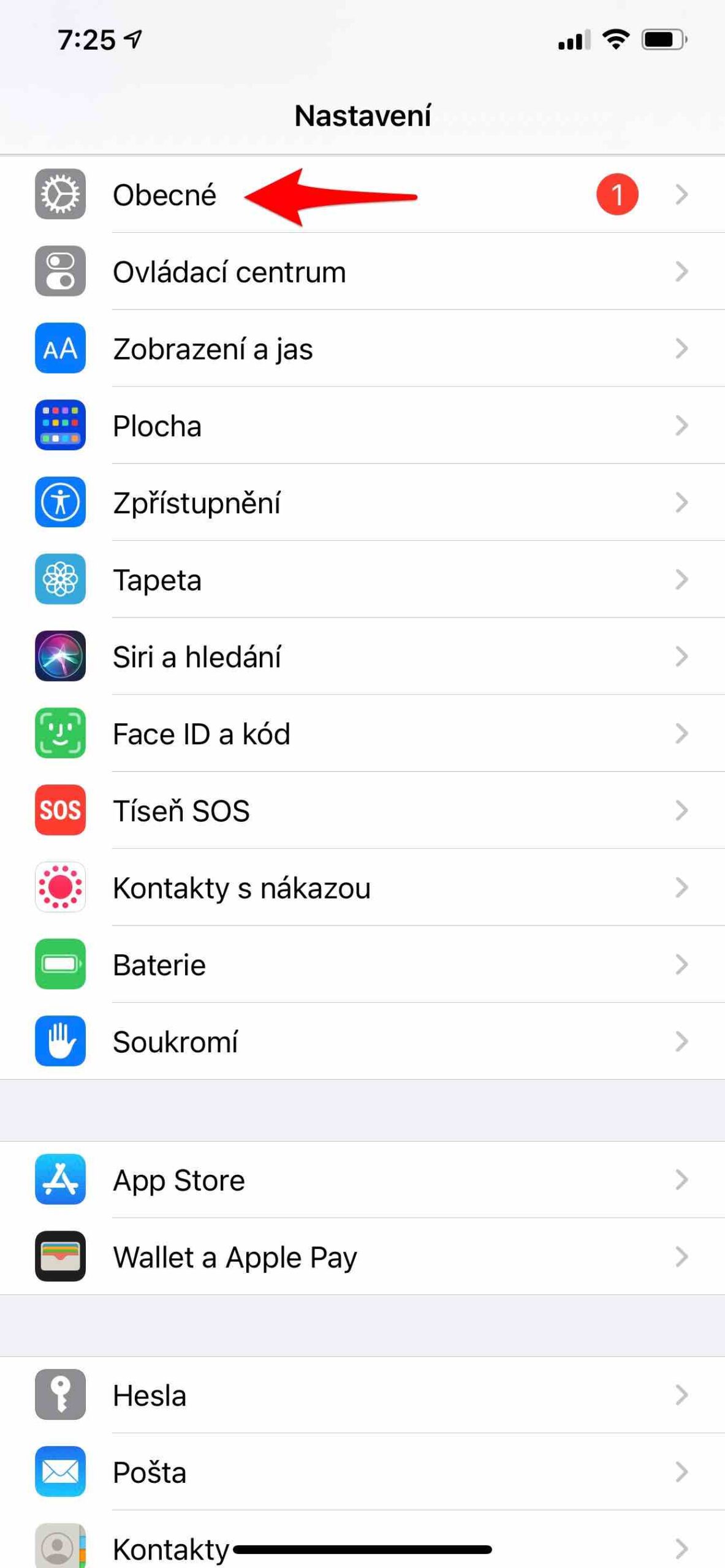725x1568 pixels.
Task: Expand the Kontakty s nákazou row chevron
Action: click(x=682, y=888)
